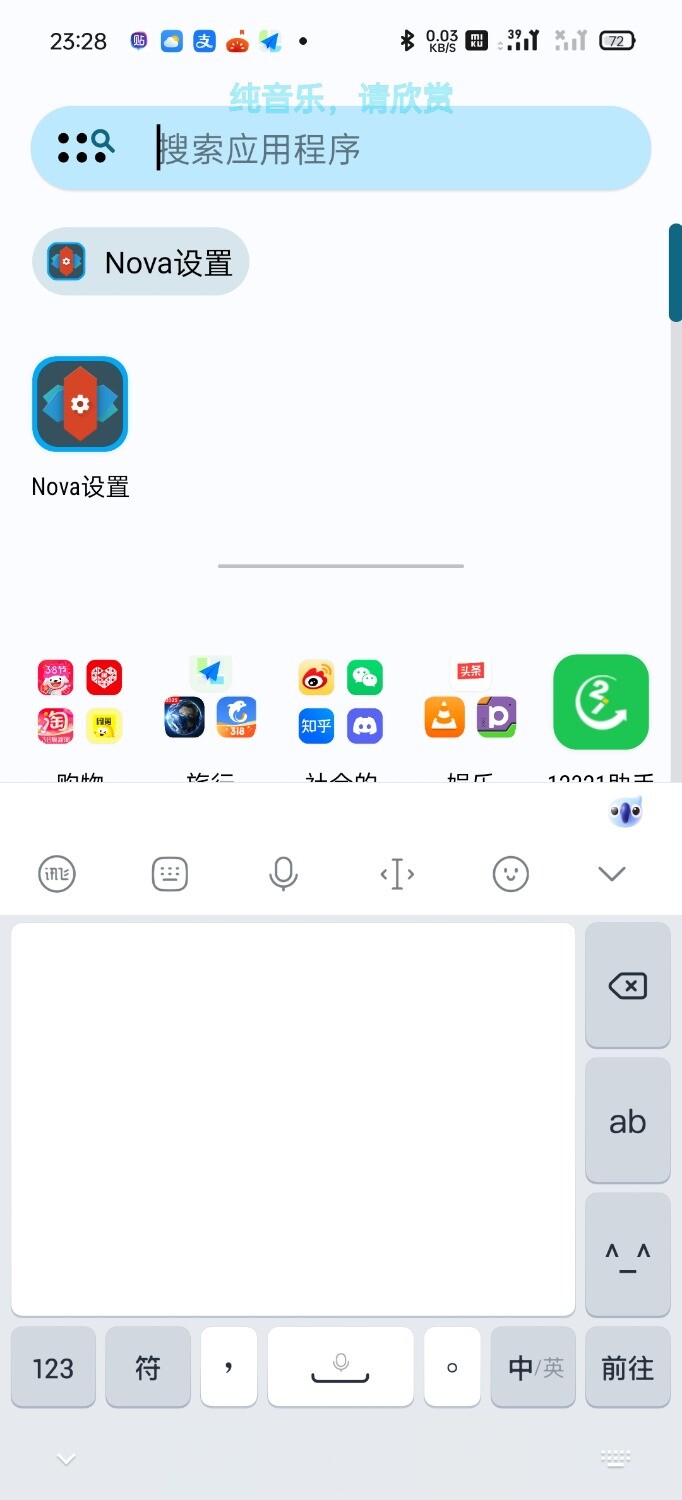The image size is (682, 1500).
Task: Start voice input from the keyboard toolbar
Action: point(284,874)
